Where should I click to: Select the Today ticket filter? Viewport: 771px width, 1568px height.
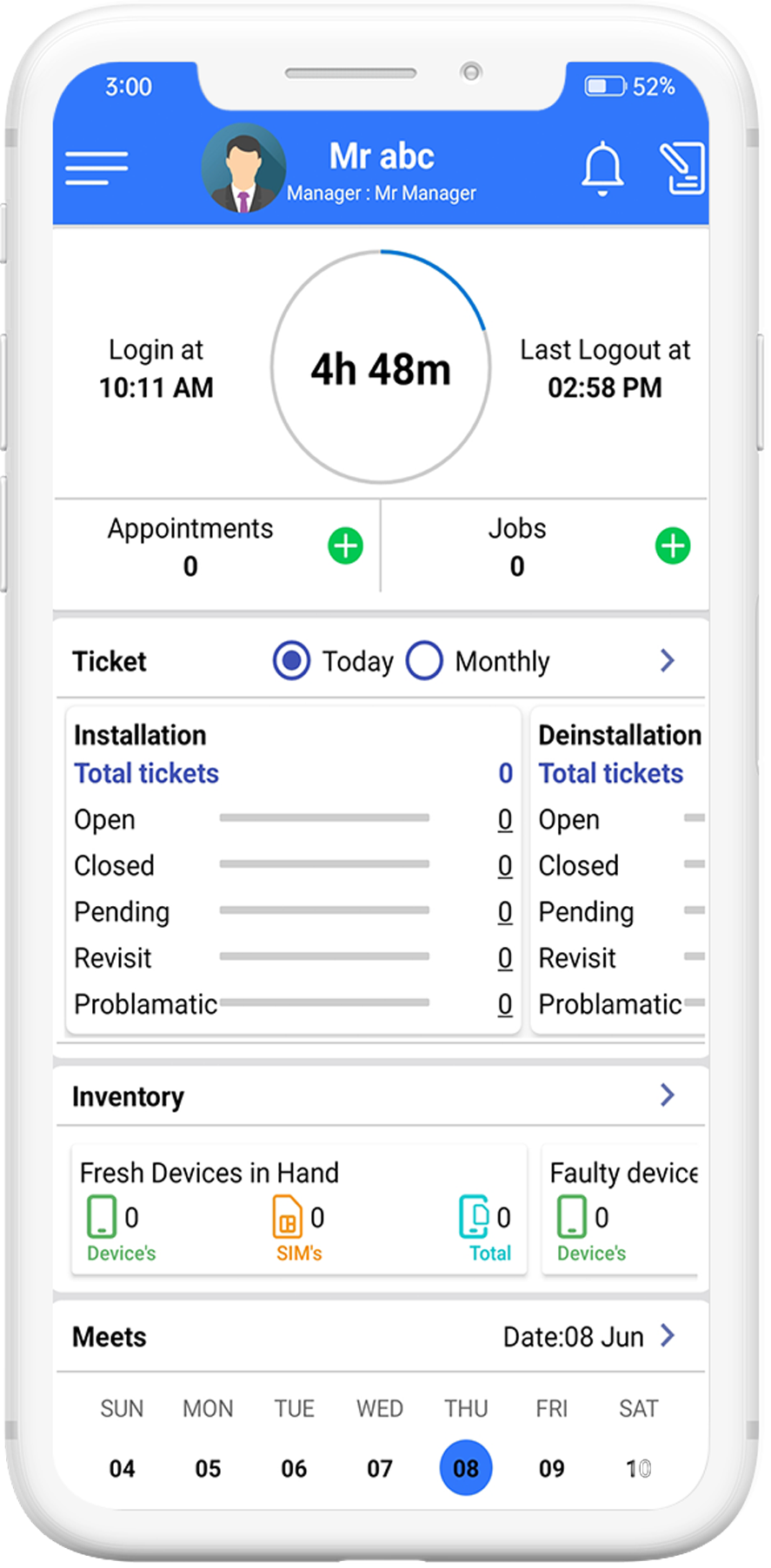(292, 661)
